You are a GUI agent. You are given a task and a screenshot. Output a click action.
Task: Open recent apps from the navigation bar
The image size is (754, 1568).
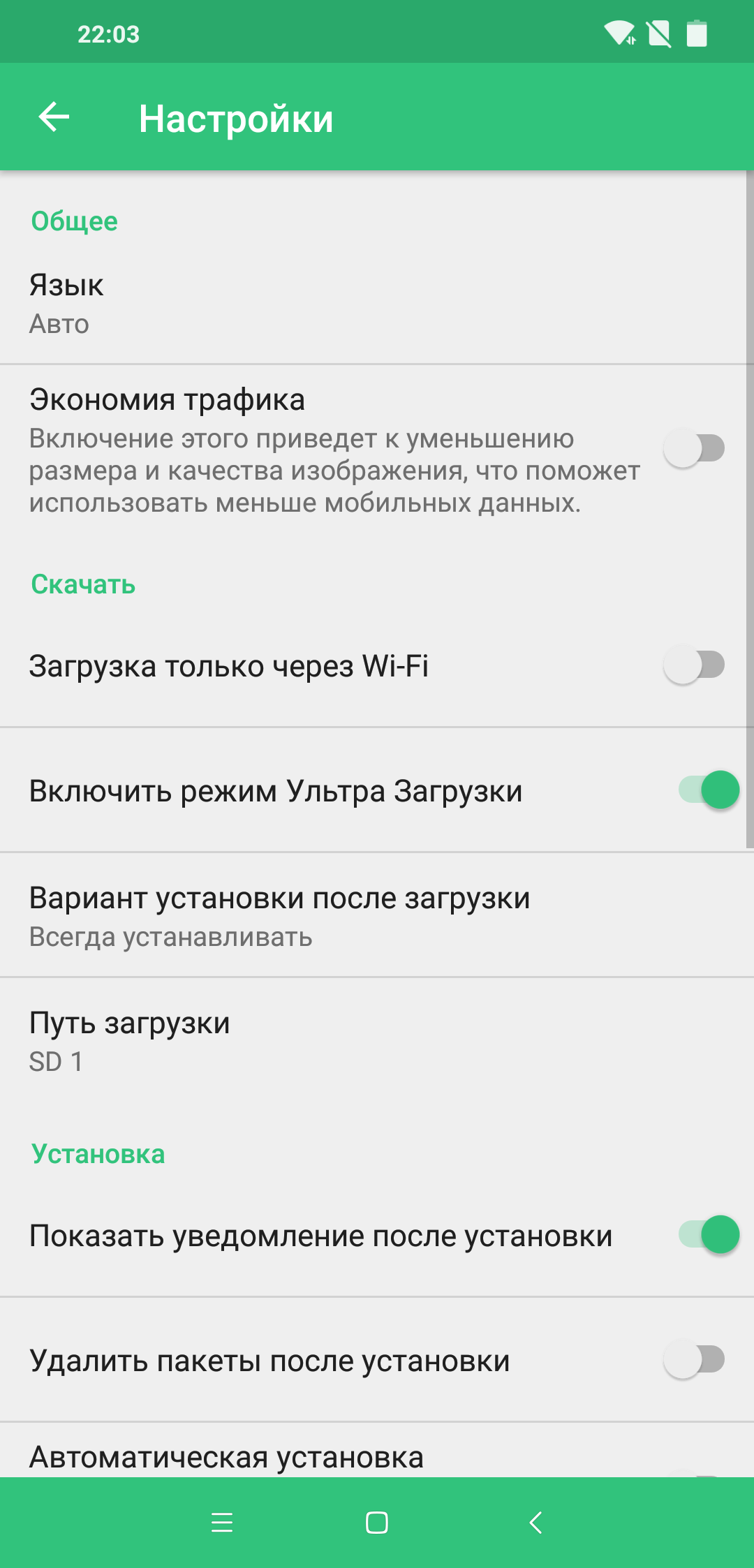coord(222,1523)
